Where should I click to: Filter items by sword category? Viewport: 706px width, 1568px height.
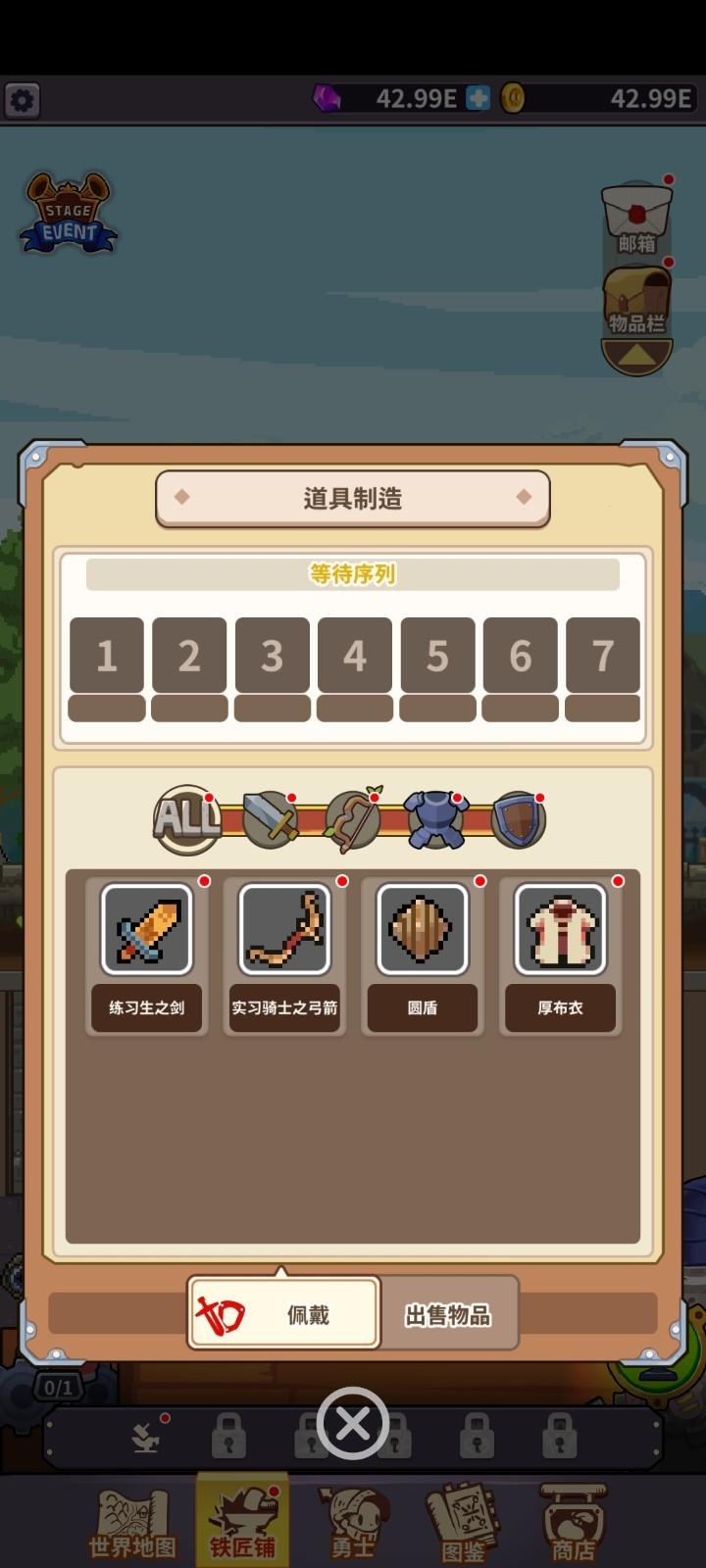(x=270, y=818)
